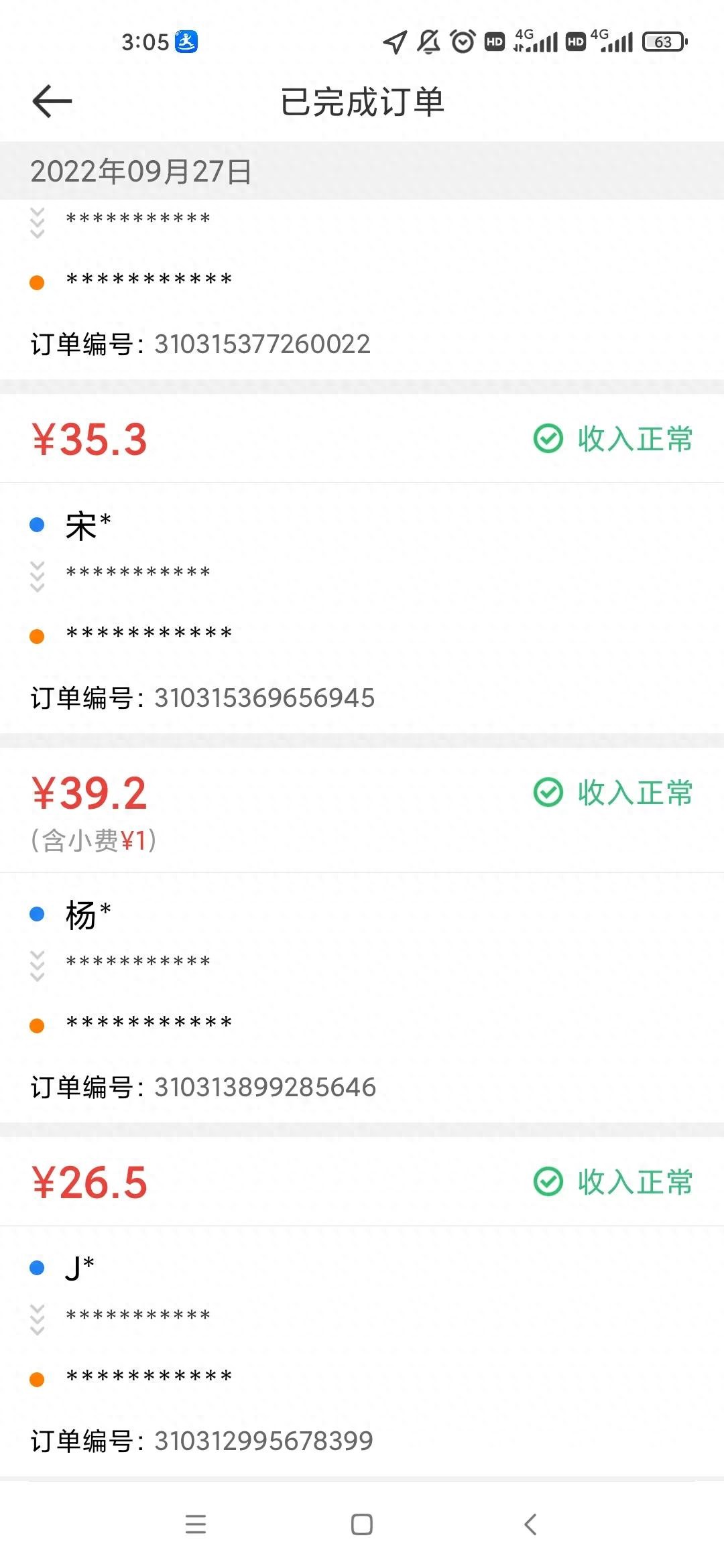Screen dimensions: 724x1568
Task: Tap the system home button
Action: coord(362,1524)
